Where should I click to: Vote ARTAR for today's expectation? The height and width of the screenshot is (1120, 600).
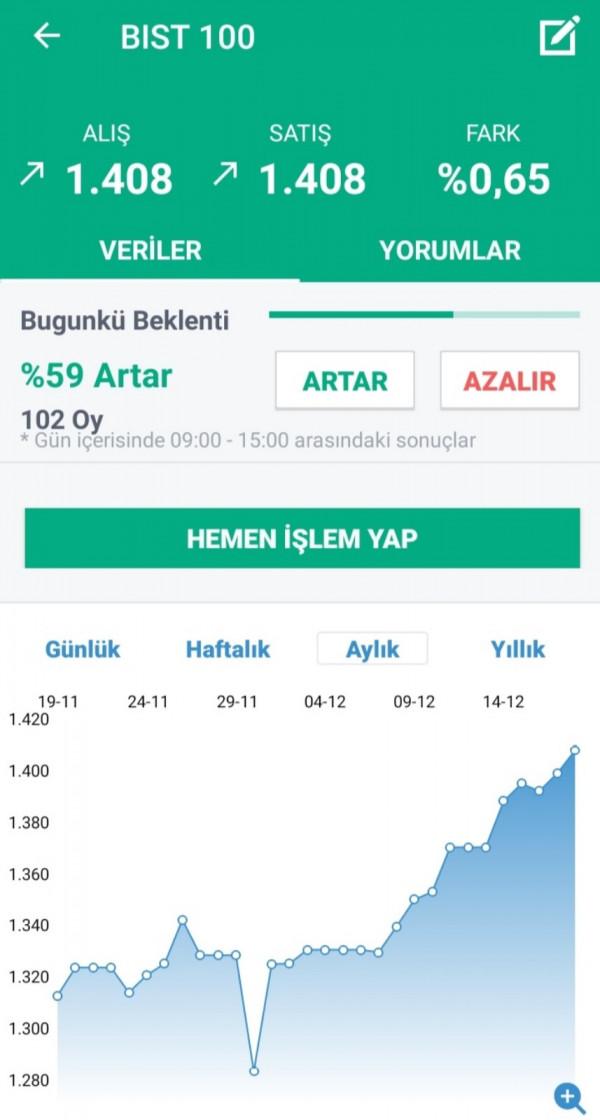[x=345, y=380]
